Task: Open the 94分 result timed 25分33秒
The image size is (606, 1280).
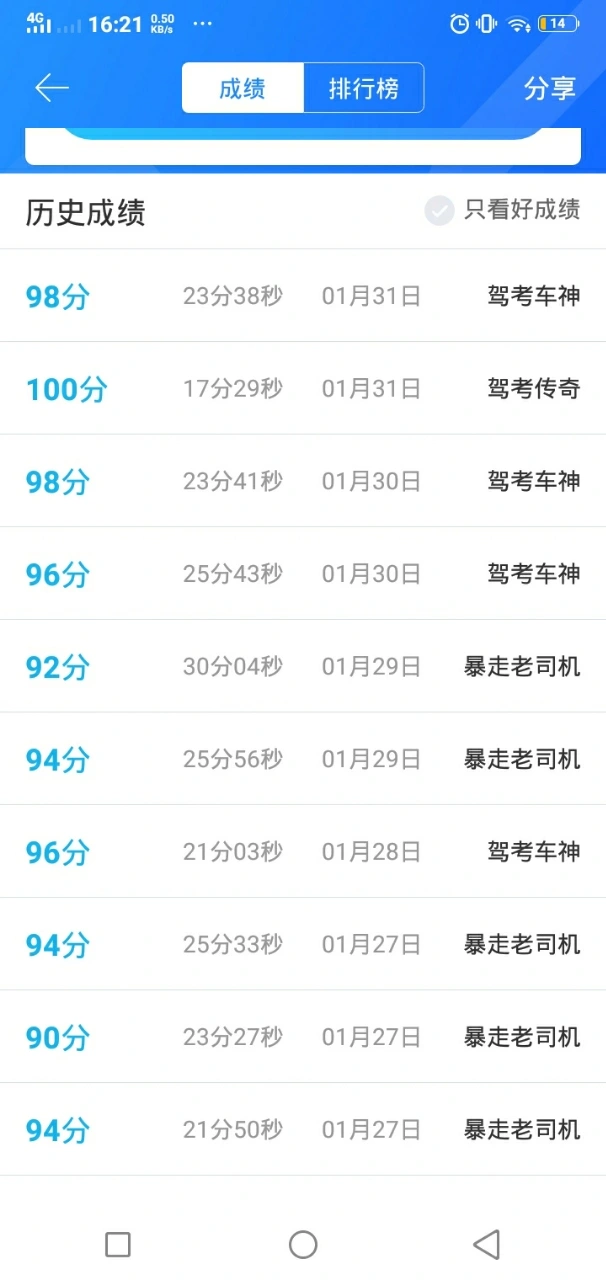Action: pyautogui.click(x=303, y=944)
